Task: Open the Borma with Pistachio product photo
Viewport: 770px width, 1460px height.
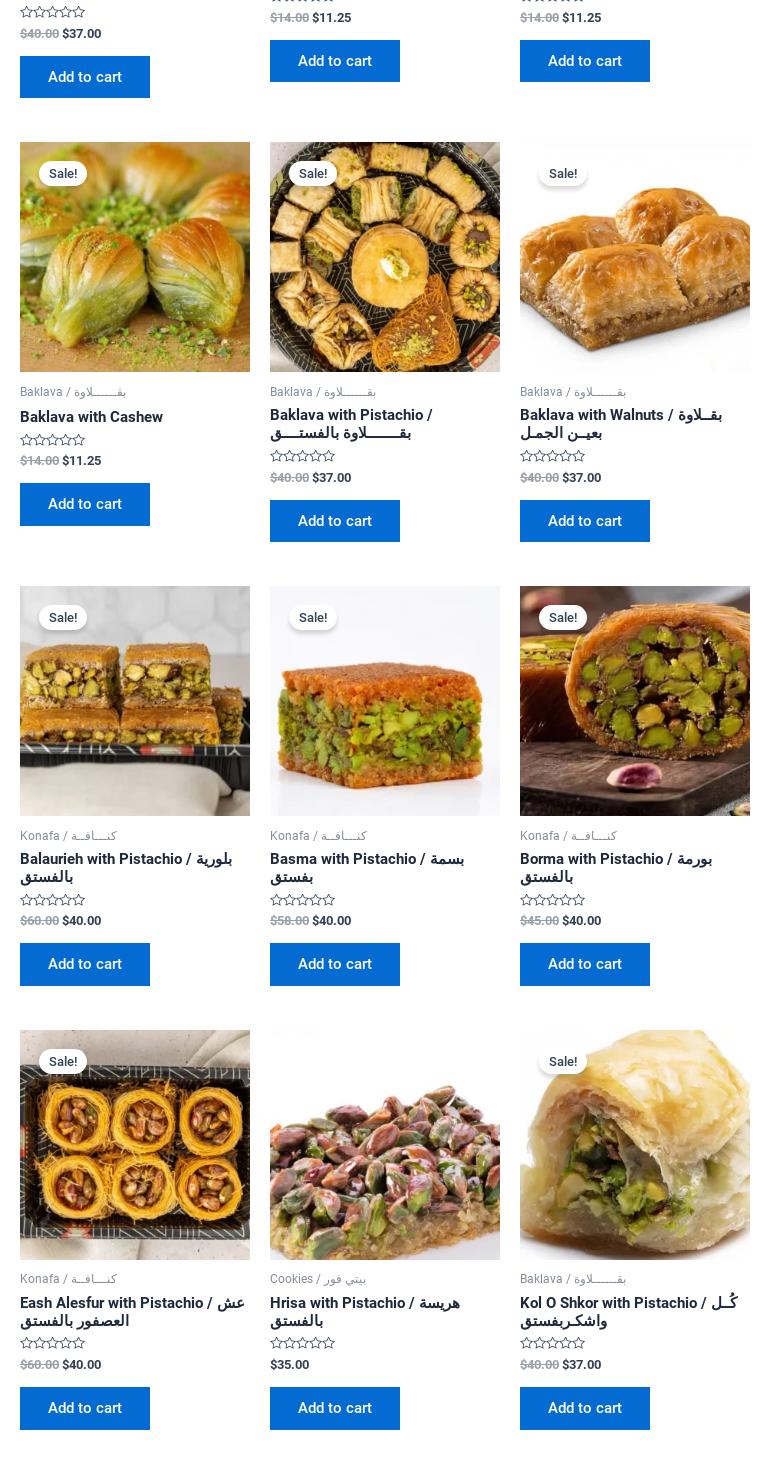Action: tap(635, 701)
